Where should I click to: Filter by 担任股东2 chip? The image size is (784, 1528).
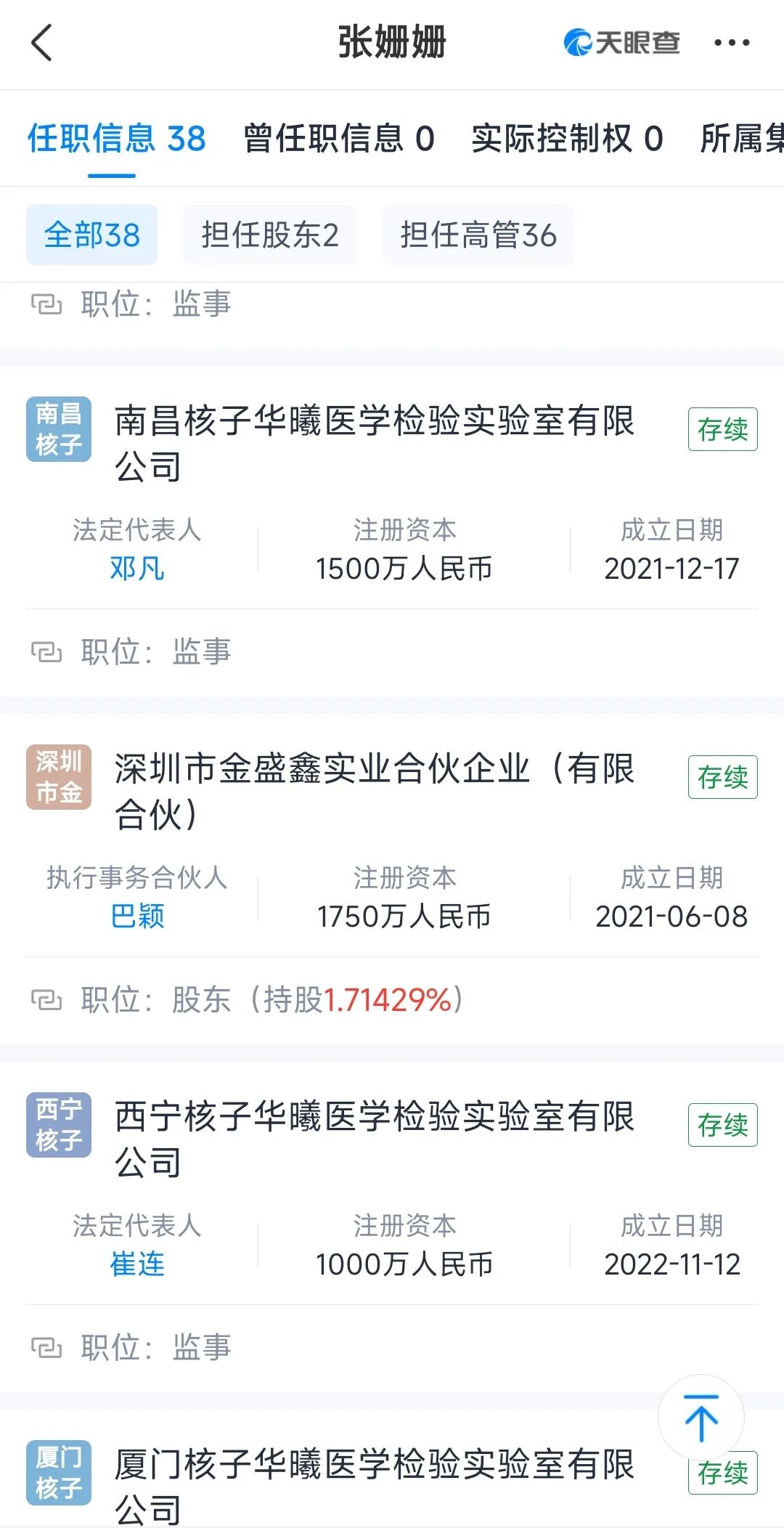[270, 235]
